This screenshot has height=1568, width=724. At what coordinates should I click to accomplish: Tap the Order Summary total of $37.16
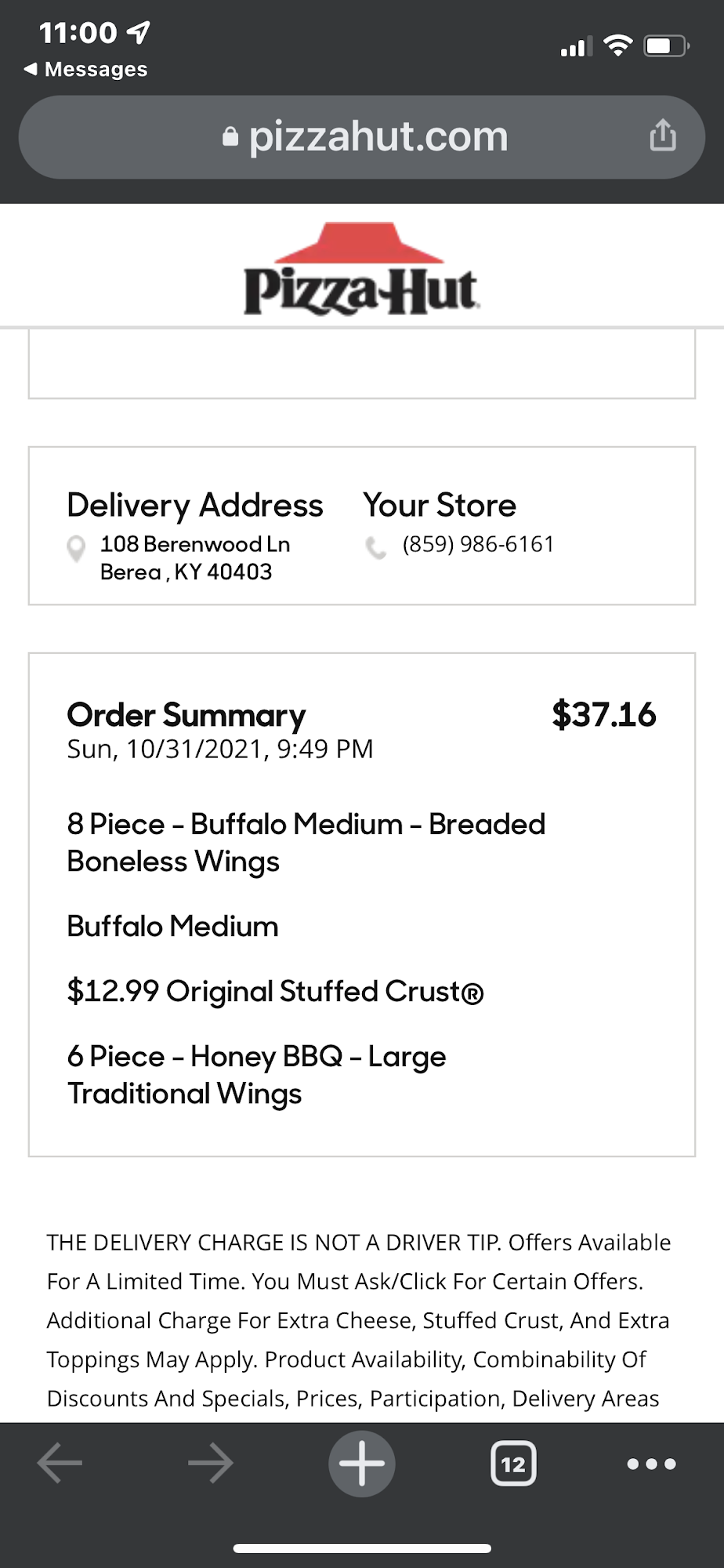pyautogui.click(x=604, y=714)
